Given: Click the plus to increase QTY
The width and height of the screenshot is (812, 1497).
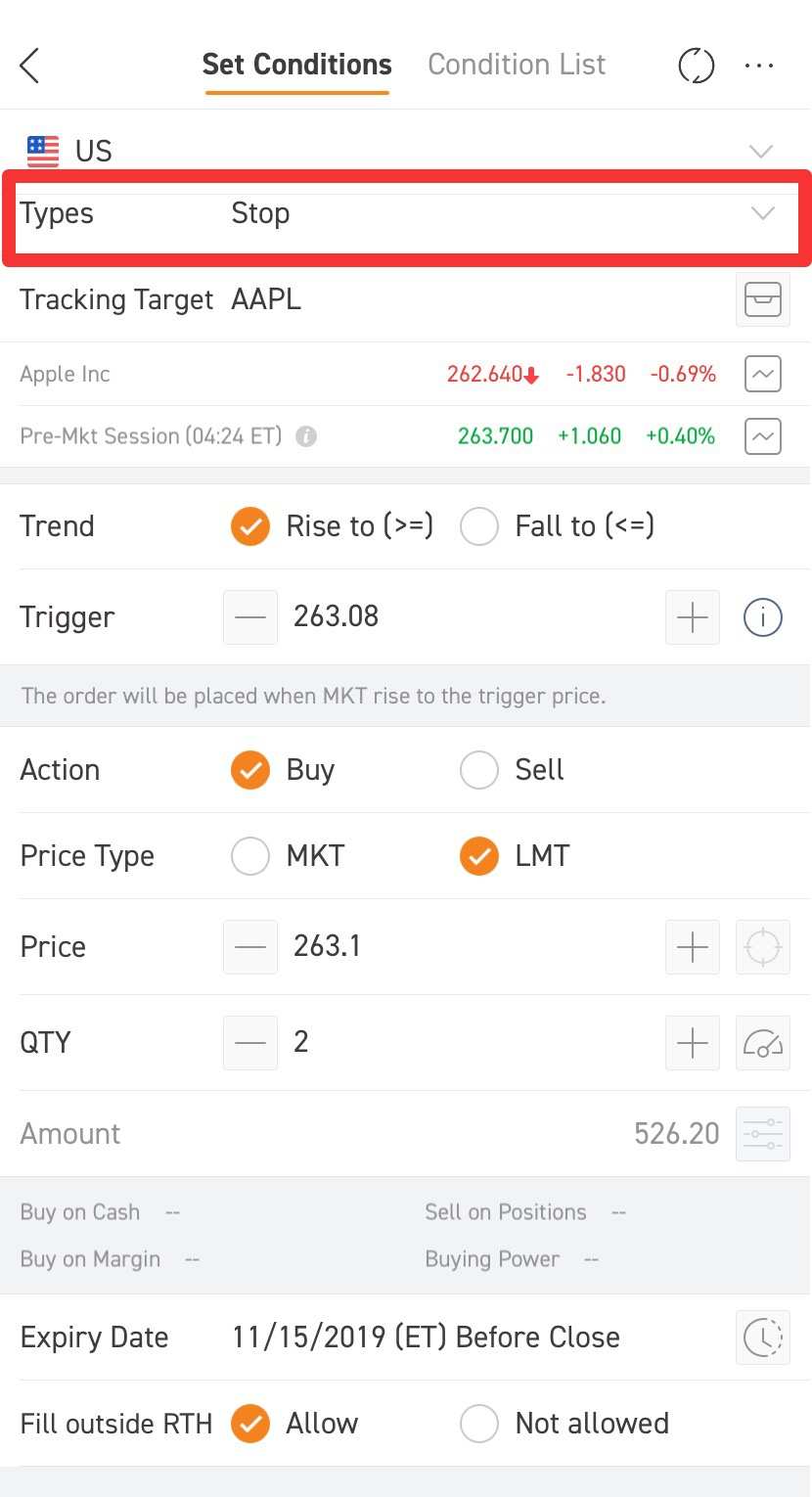Looking at the screenshot, I should click(x=692, y=1042).
